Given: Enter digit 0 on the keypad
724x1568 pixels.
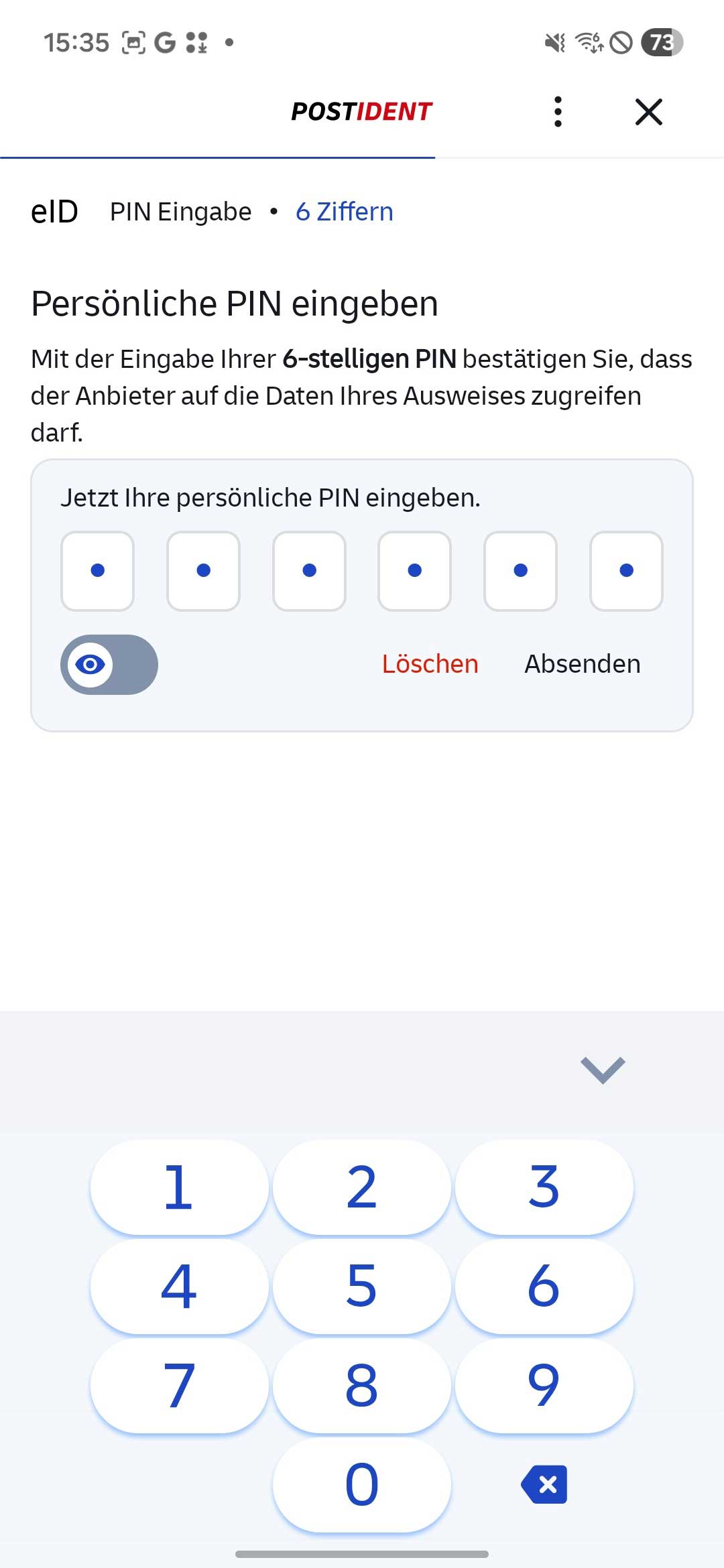Looking at the screenshot, I should 361,1484.
